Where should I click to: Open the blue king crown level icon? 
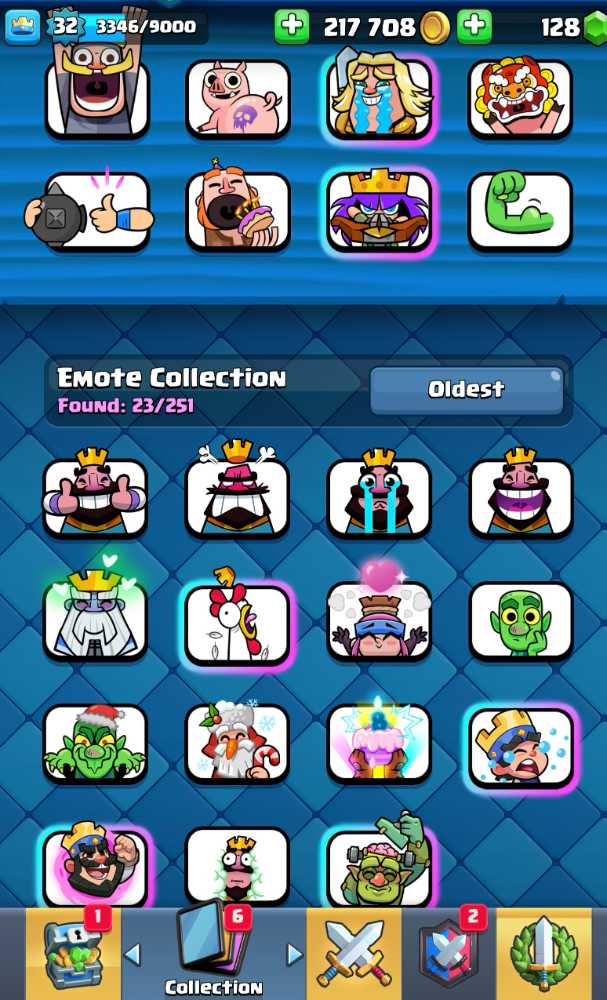click(x=22, y=27)
